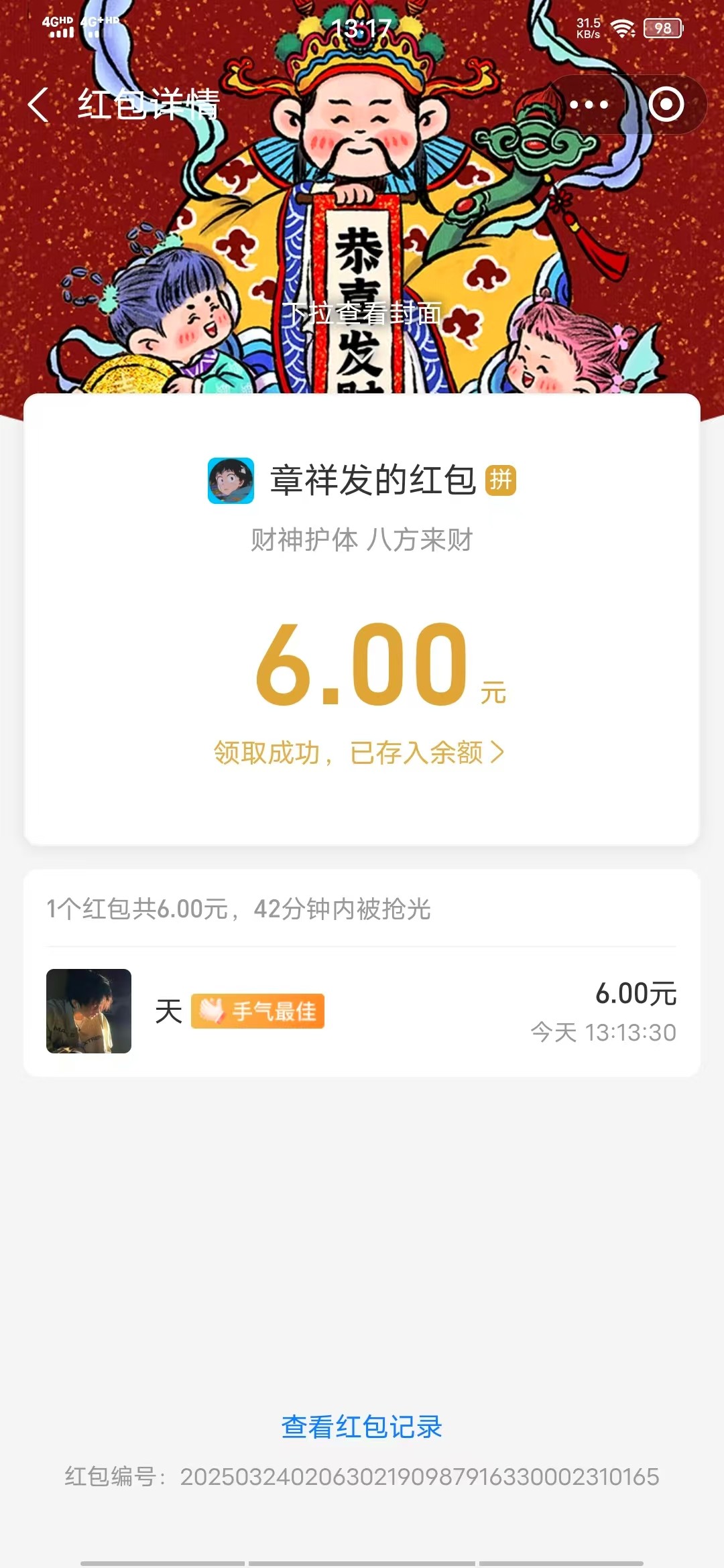View 查看红包记录 red packet history
The image size is (724, 1568).
(x=362, y=1427)
